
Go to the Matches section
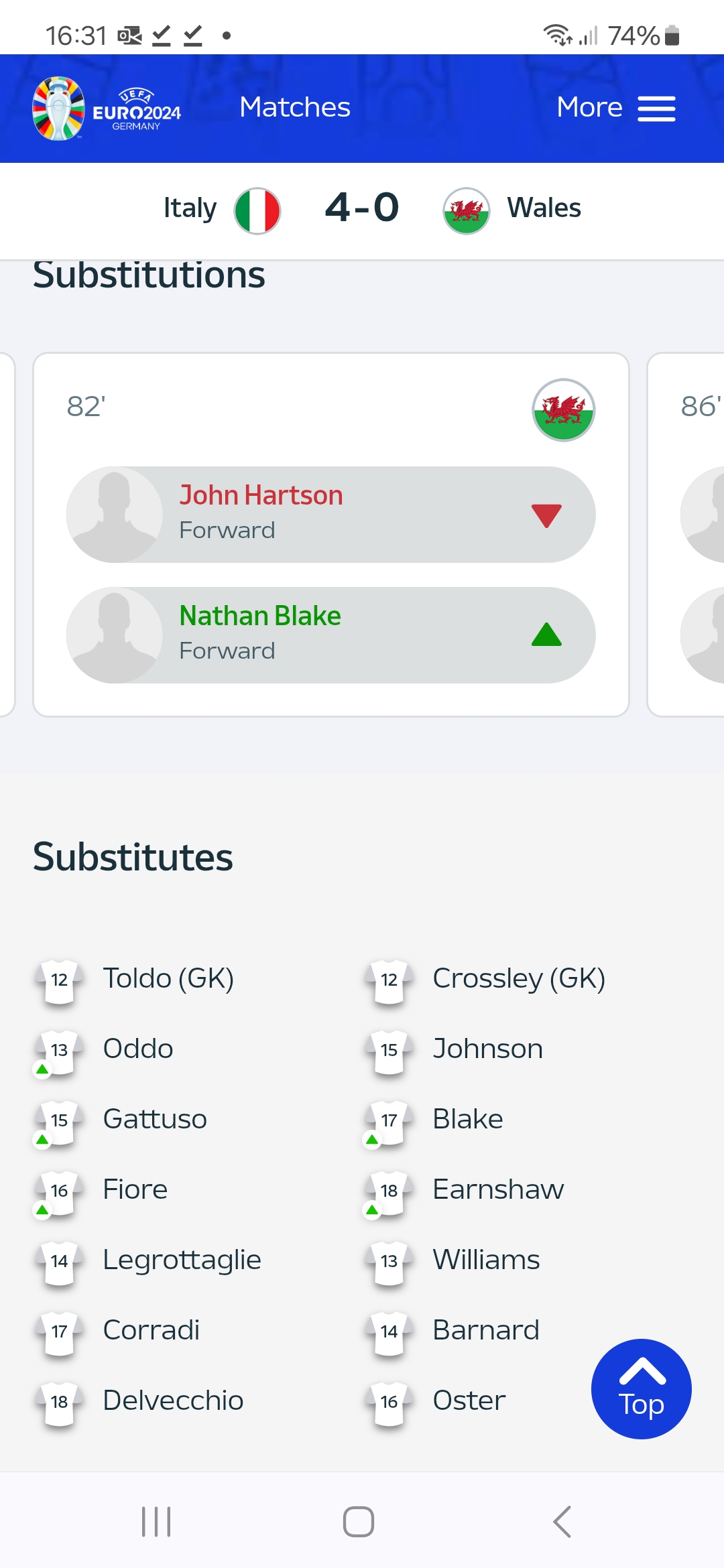point(295,107)
